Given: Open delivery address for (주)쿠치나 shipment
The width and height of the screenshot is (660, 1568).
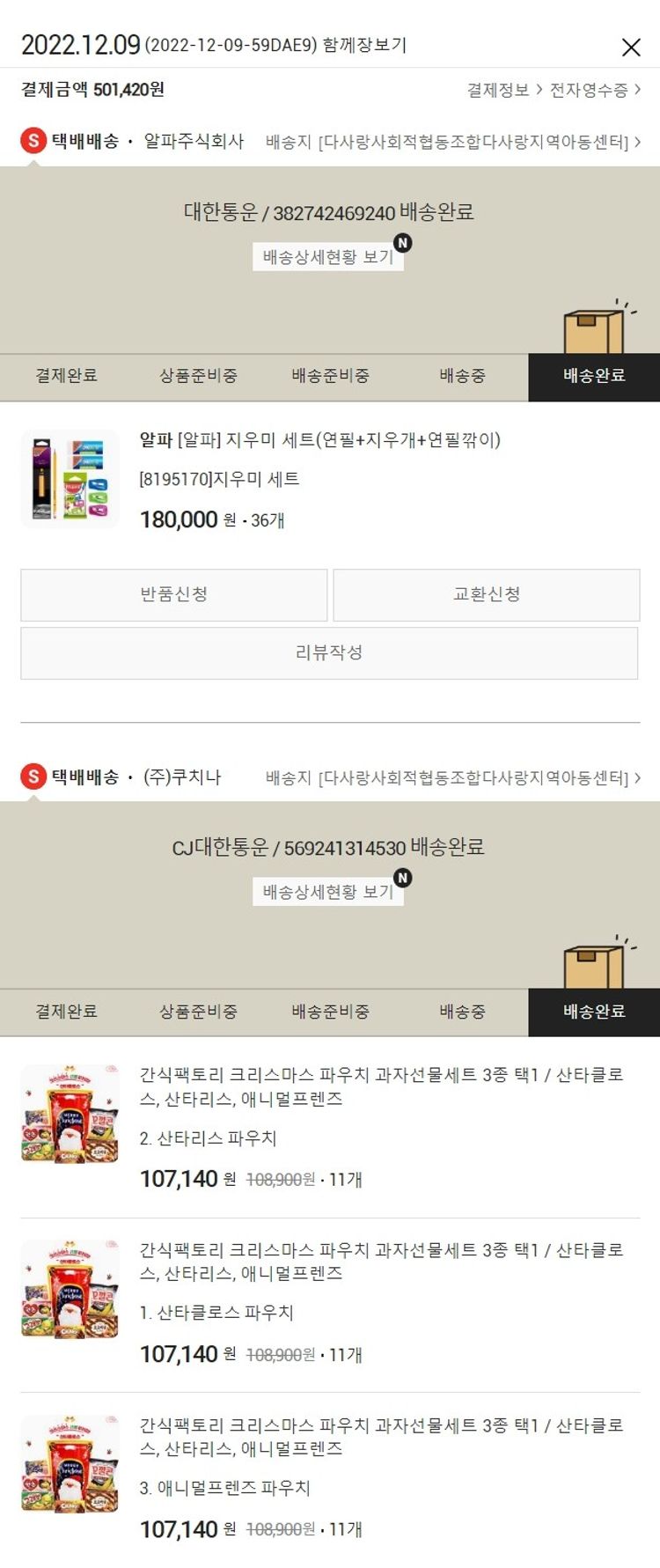Looking at the screenshot, I should (x=453, y=777).
